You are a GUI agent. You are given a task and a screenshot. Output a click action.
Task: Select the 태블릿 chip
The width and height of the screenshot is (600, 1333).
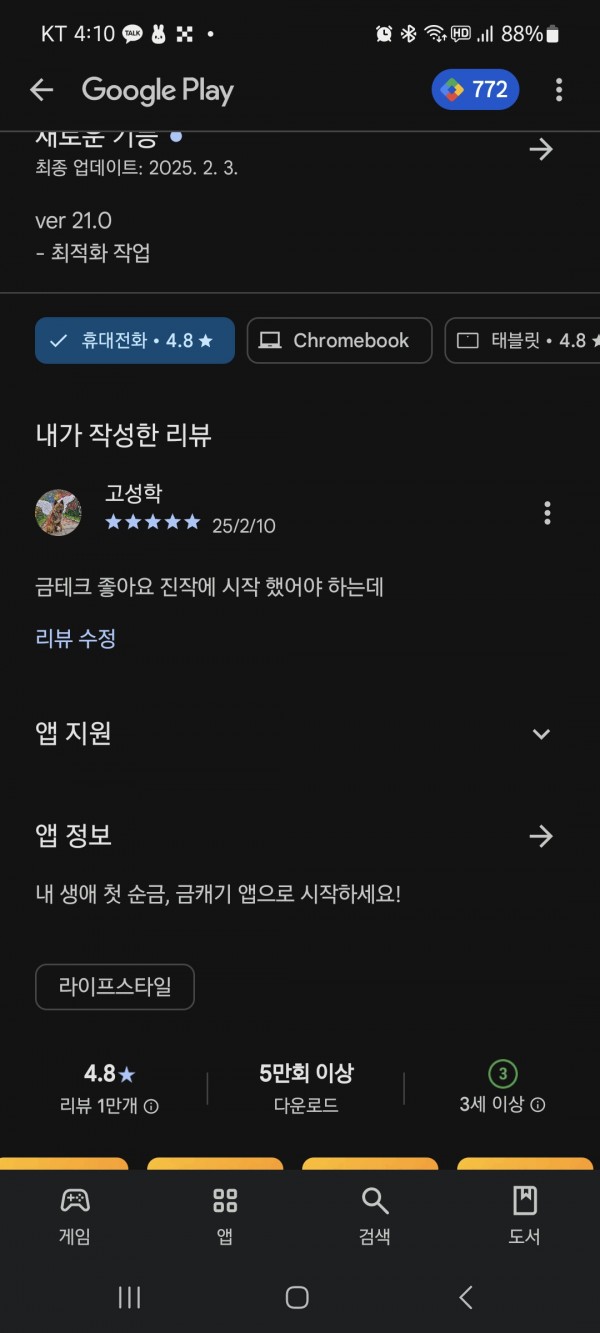point(522,340)
